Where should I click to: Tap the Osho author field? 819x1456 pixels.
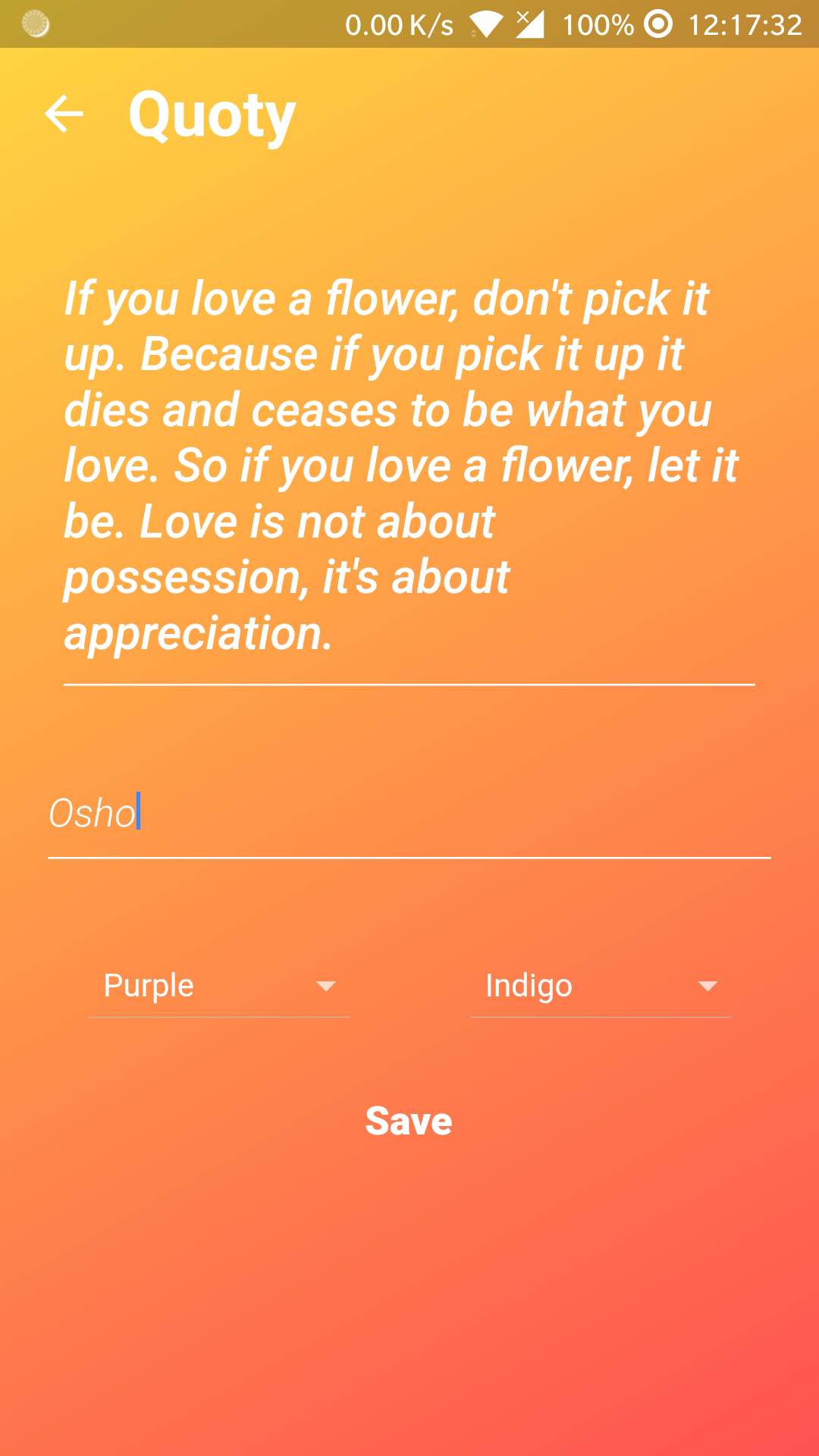(408, 814)
